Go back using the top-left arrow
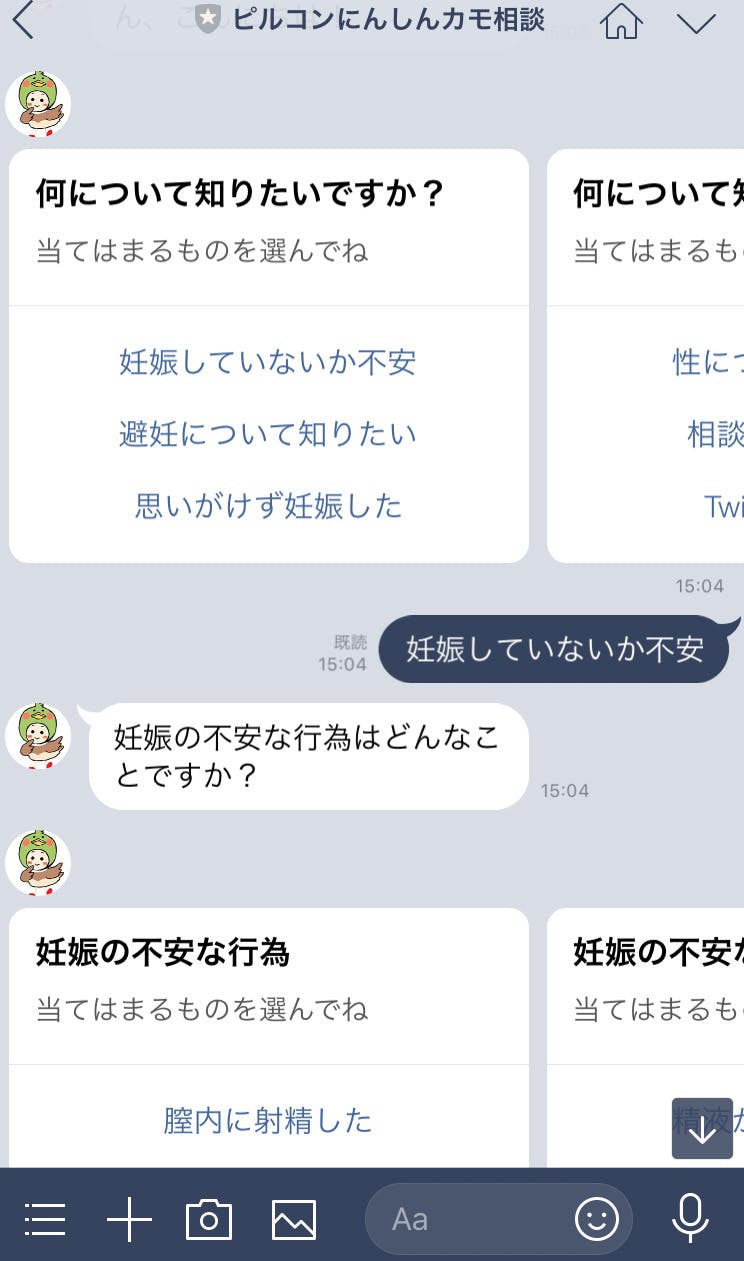The image size is (744, 1261). 23,21
